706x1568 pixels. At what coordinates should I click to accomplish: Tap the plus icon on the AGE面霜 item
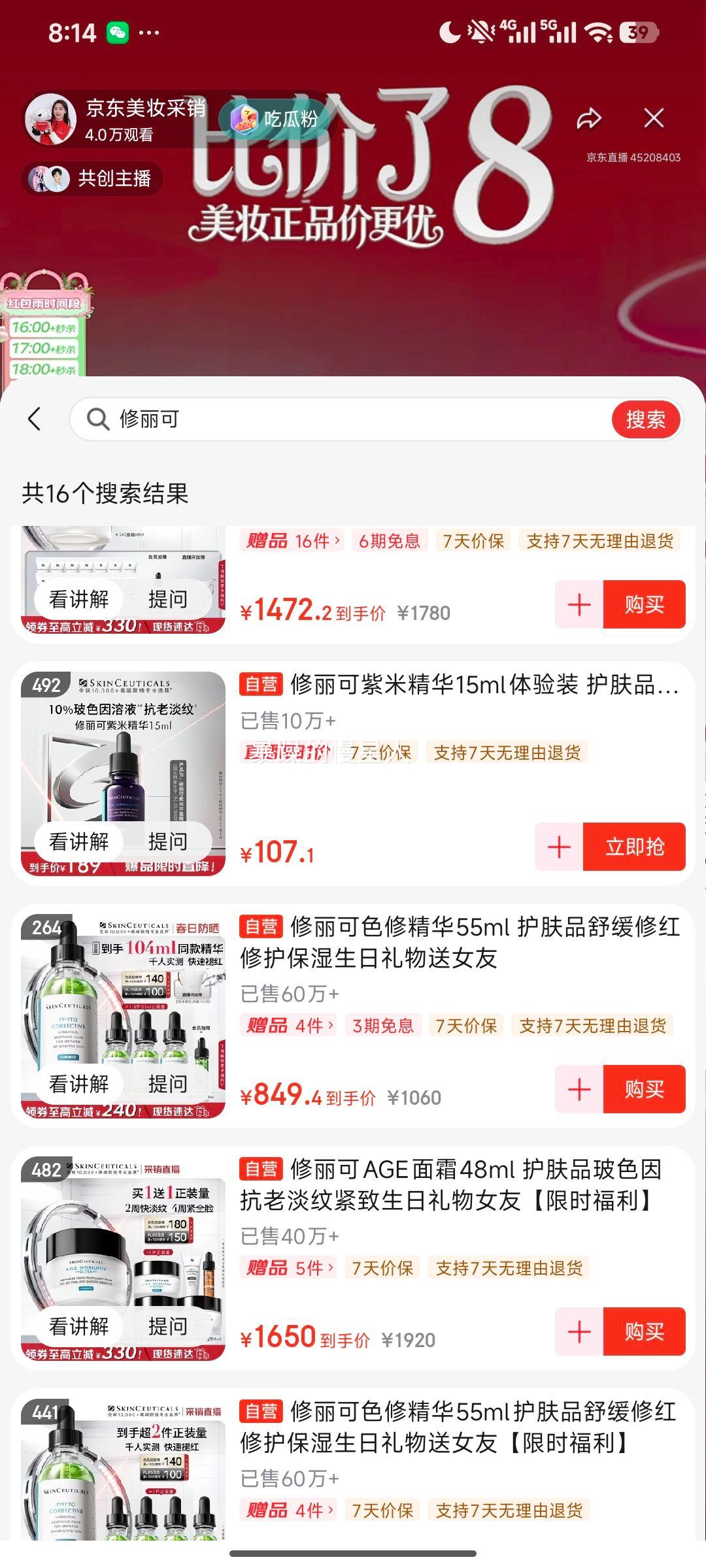pyautogui.click(x=578, y=1333)
